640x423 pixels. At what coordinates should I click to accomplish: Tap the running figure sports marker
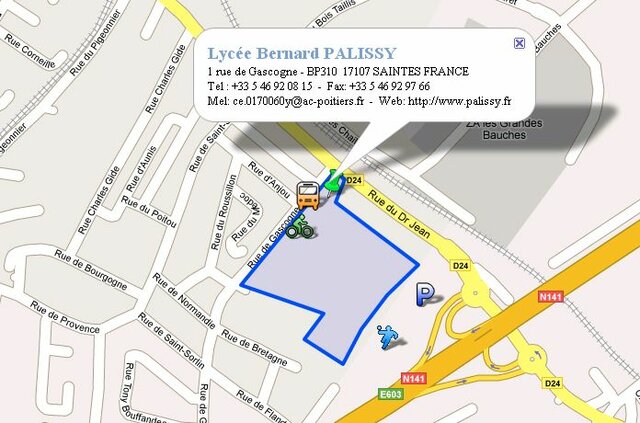389,336
